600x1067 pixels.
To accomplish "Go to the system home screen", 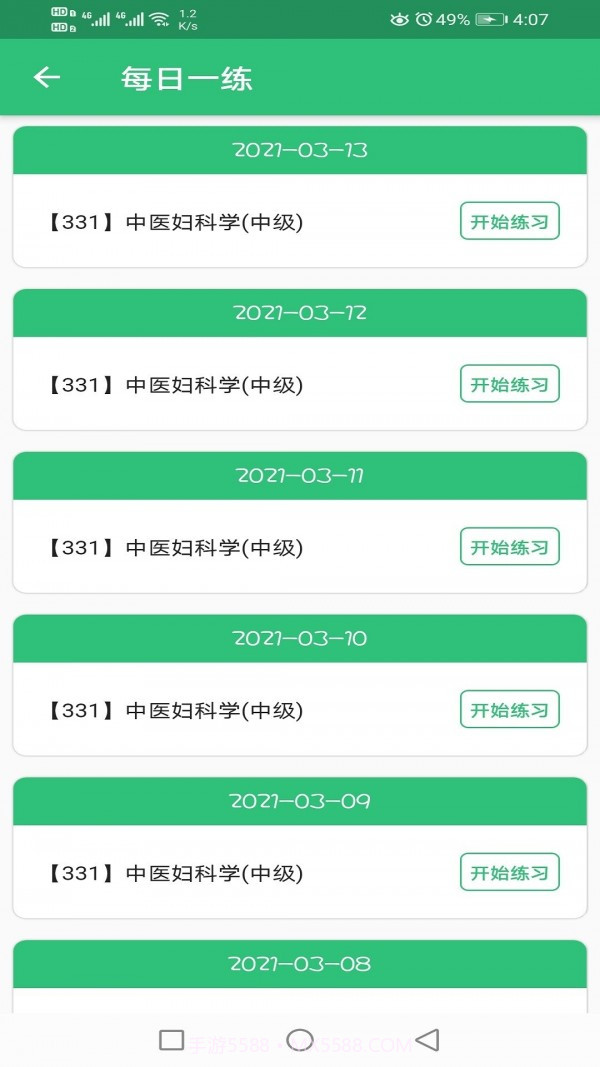I will tap(300, 1040).
